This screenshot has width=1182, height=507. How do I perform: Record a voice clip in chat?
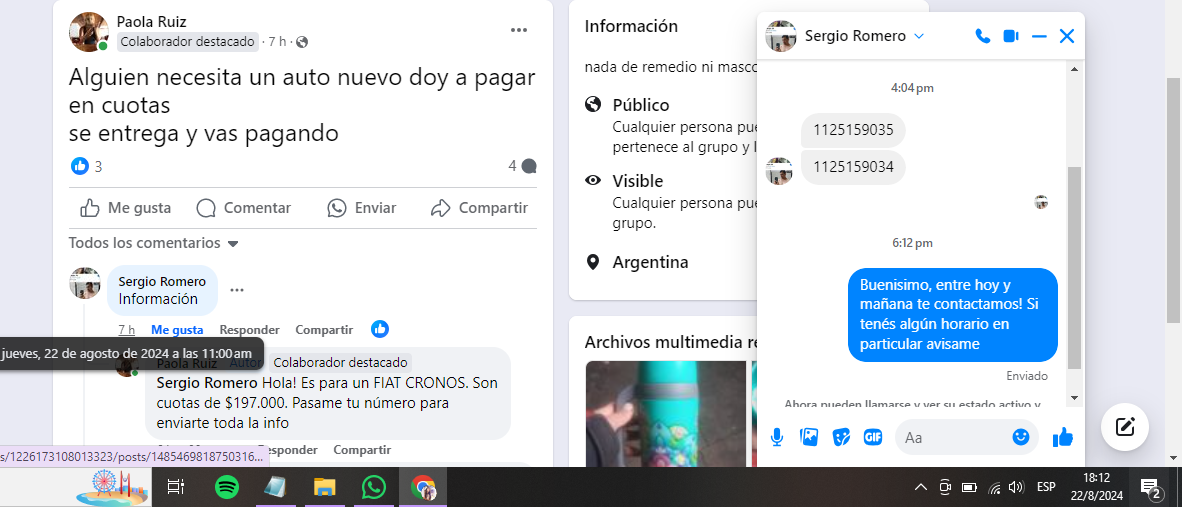[777, 437]
